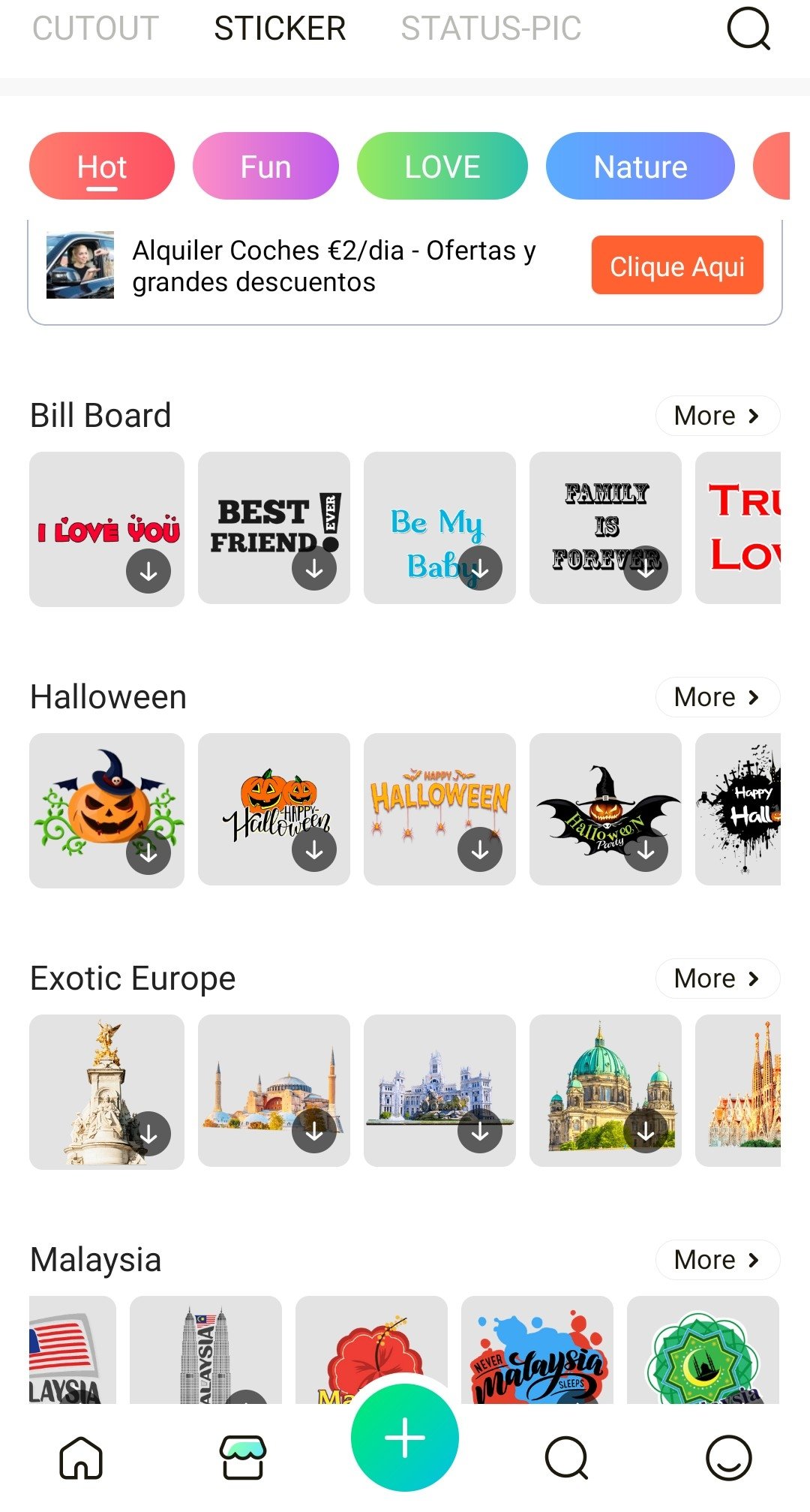Screen dimensions: 810x1512
Task: Open More for Halloween stickers
Action: click(717, 697)
